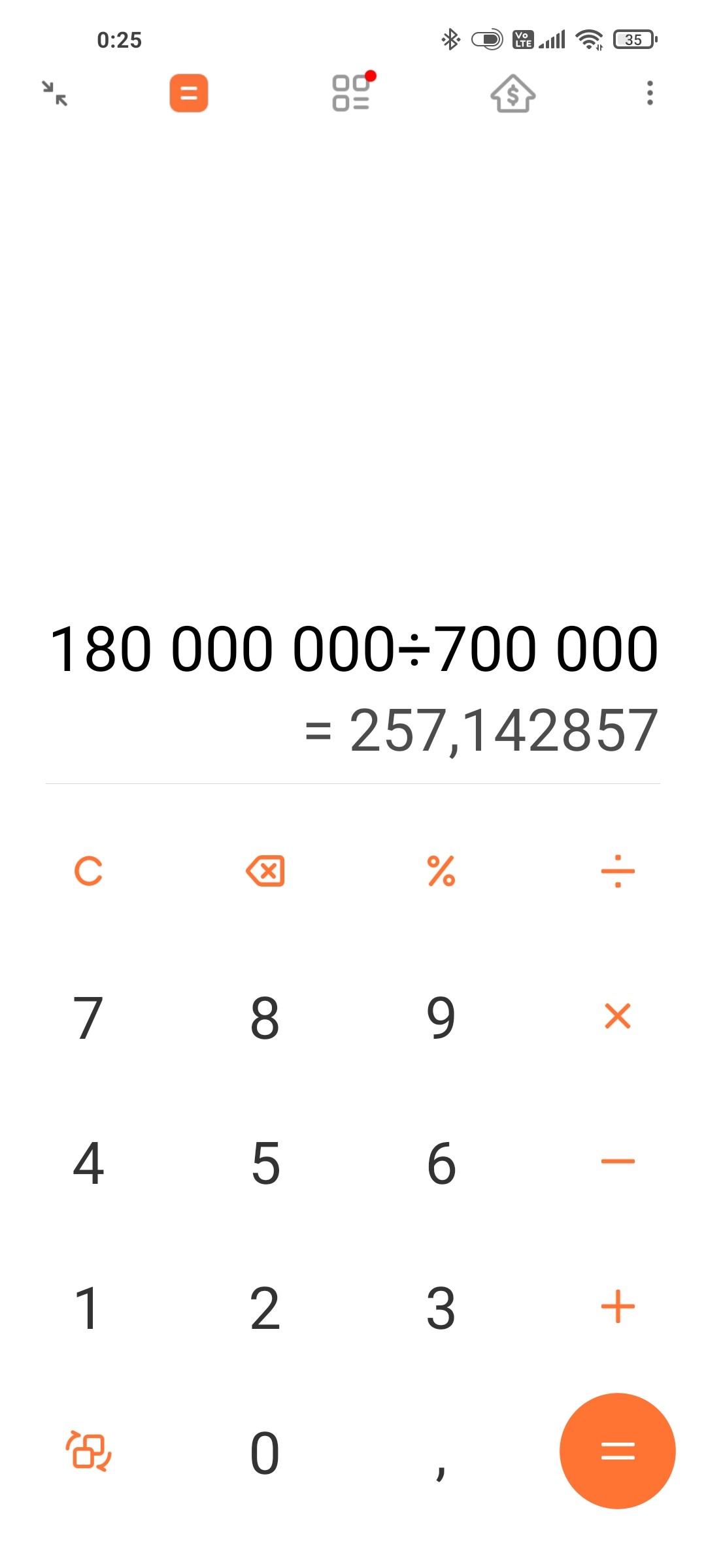Tap the percent key

click(x=441, y=871)
